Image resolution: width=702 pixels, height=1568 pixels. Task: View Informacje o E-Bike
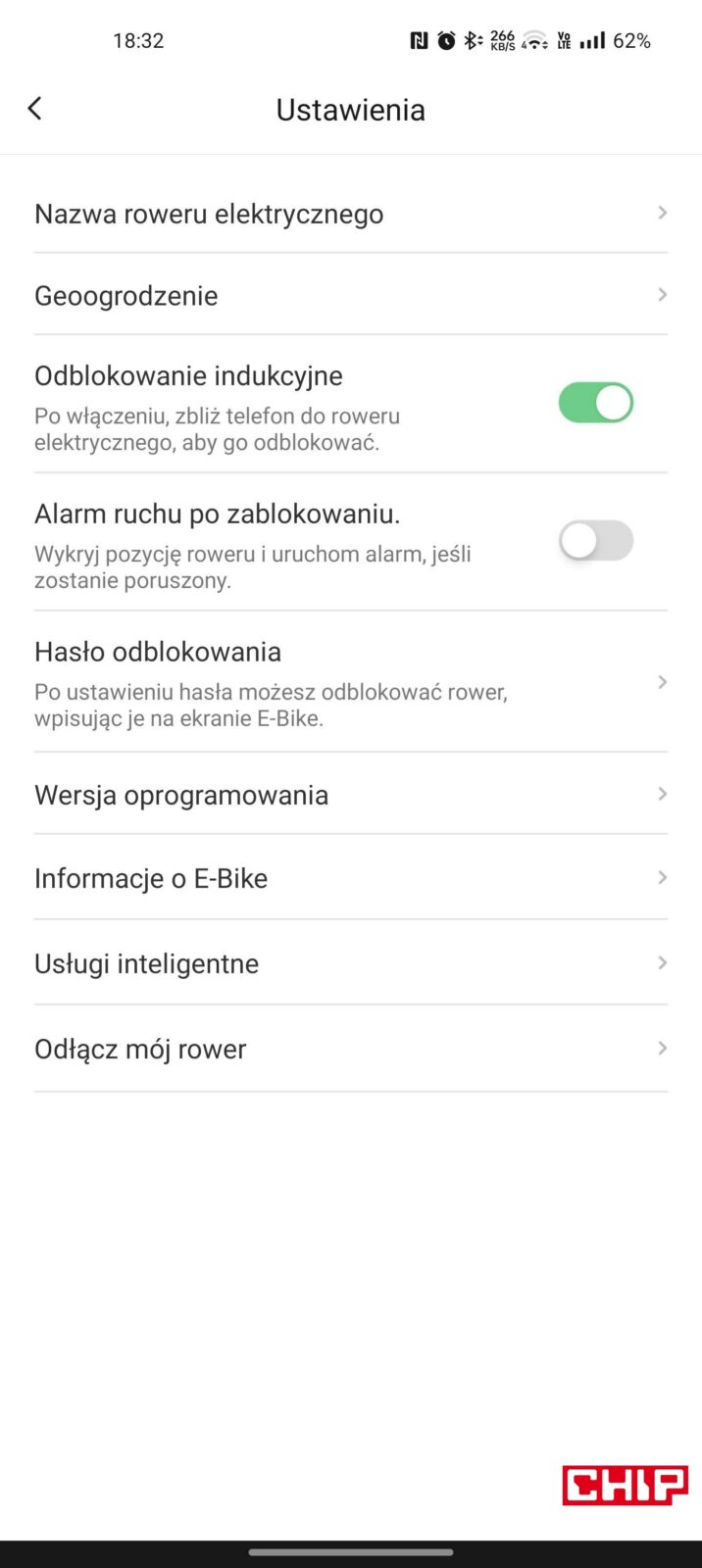(350, 878)
